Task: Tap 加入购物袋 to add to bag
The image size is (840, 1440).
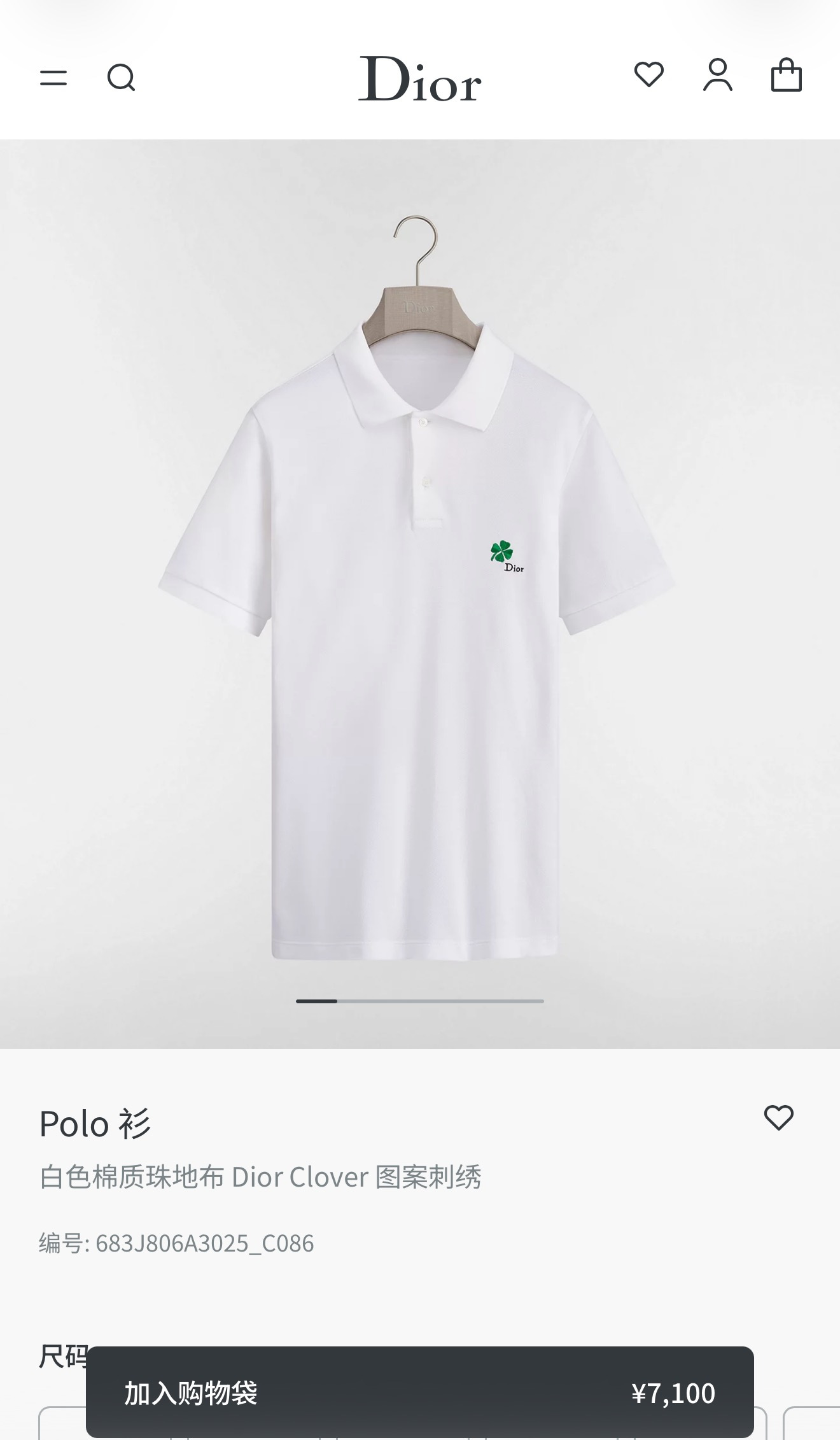Action: 420,1392
